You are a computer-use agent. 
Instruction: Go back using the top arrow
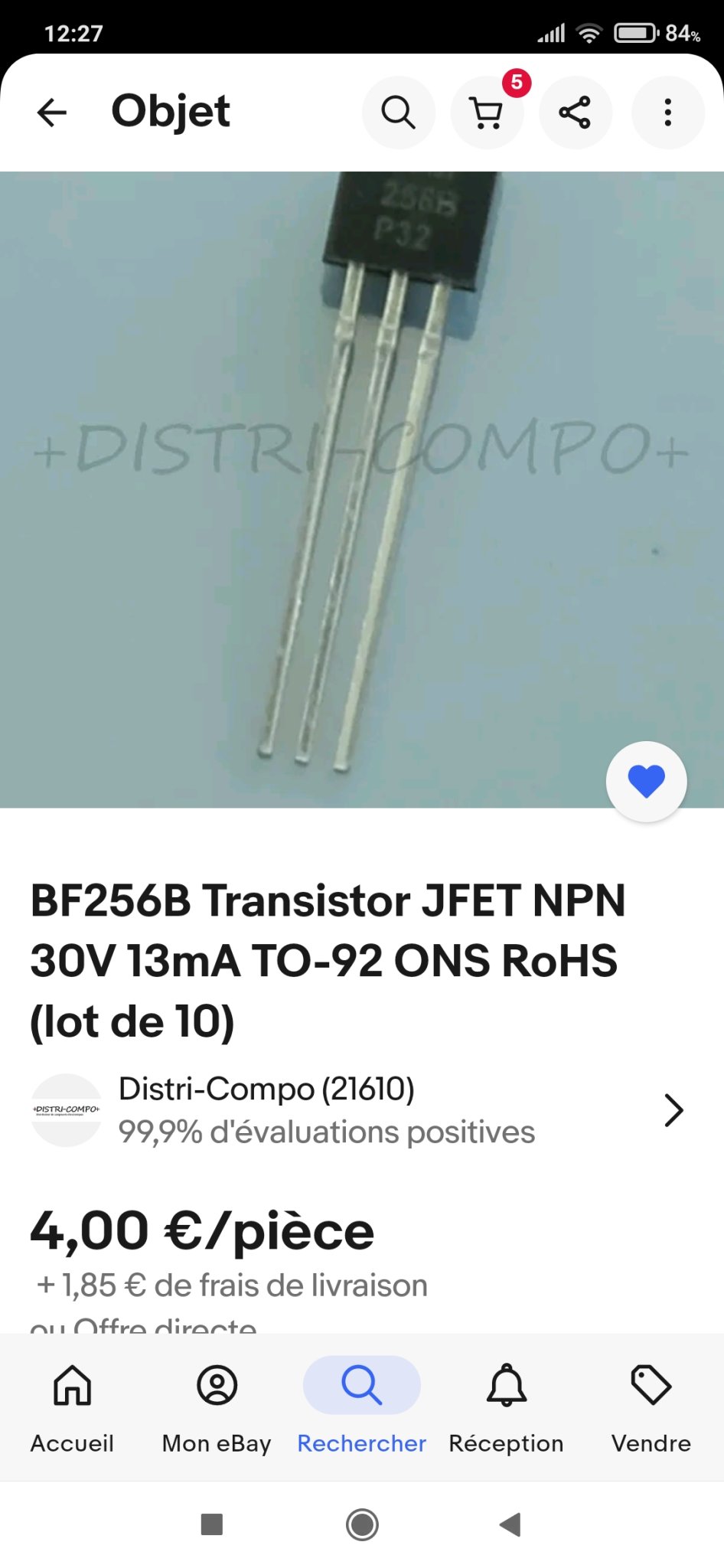(x=52, y=113)
